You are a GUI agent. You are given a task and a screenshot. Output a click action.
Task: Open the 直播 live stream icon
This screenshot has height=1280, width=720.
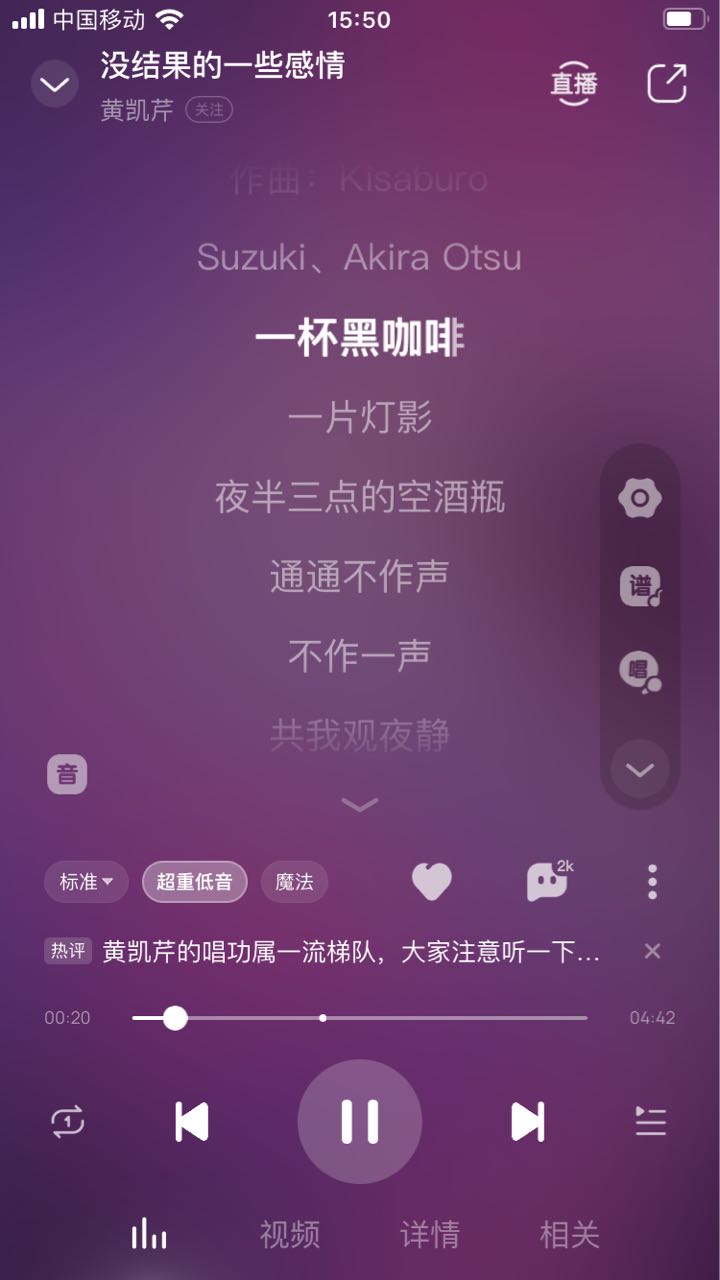pyautogui.click(x=574, y=84)
